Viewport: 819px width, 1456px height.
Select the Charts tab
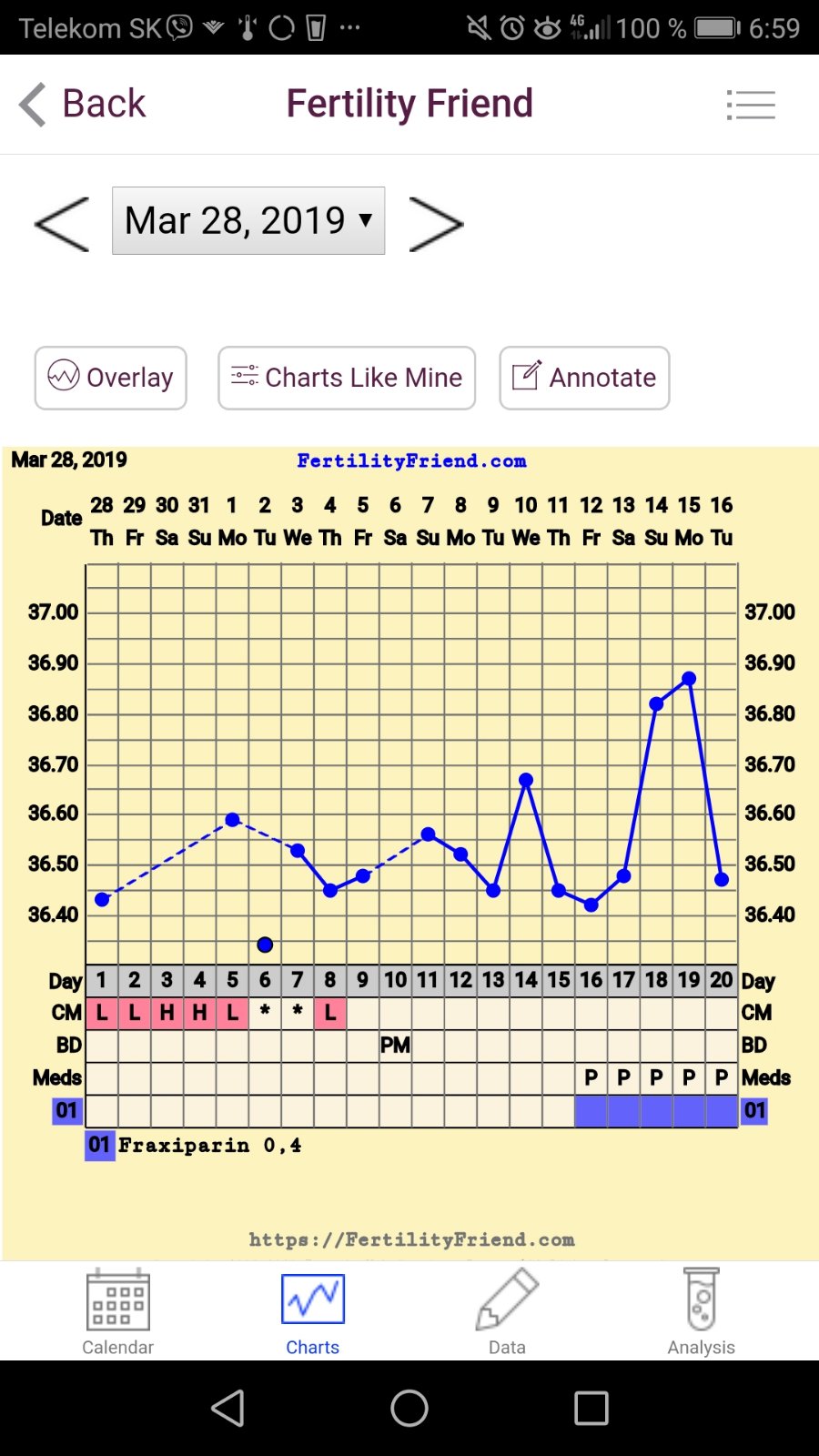click(x=312, y=1312)
